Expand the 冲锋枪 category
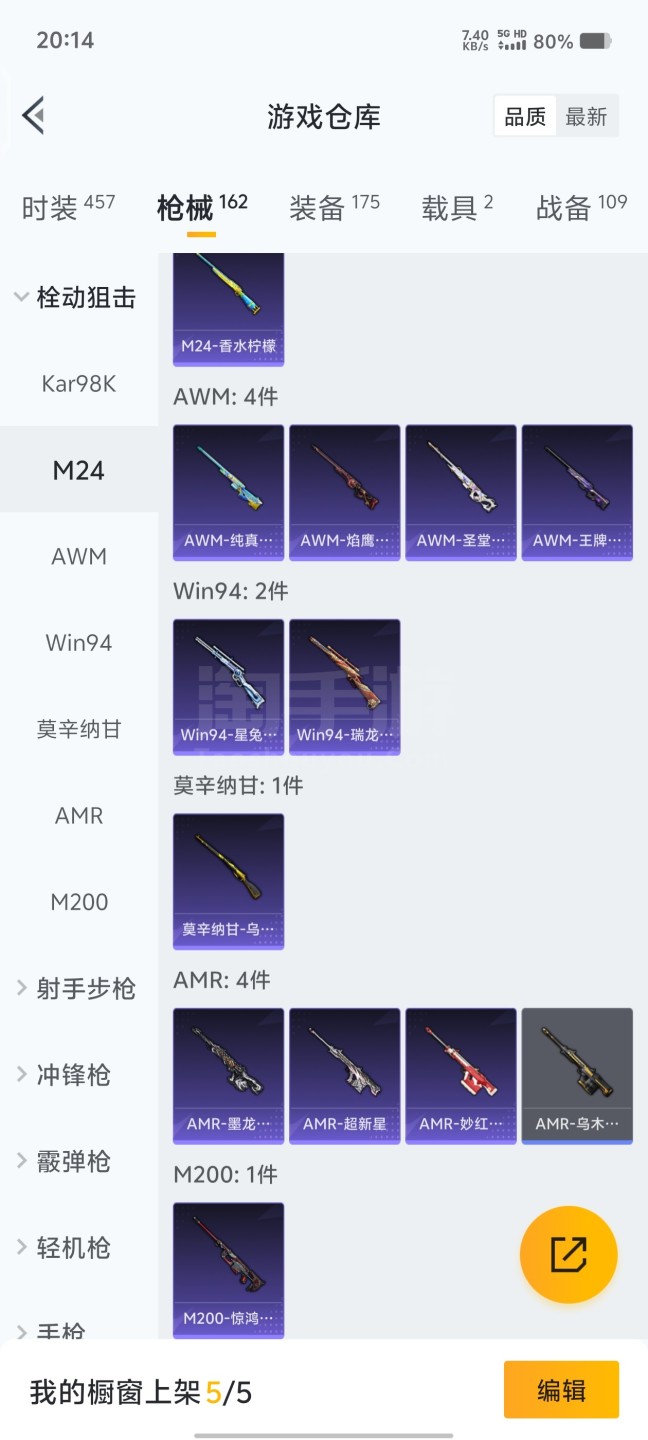The height and width of the screenshot is (1440, 648). pos(75,1075)
